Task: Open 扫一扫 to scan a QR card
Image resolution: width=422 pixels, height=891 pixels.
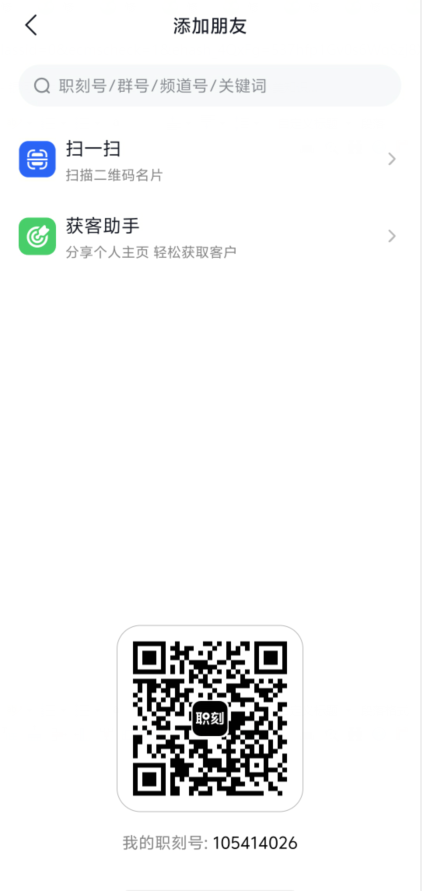Action: coord(210,159)
